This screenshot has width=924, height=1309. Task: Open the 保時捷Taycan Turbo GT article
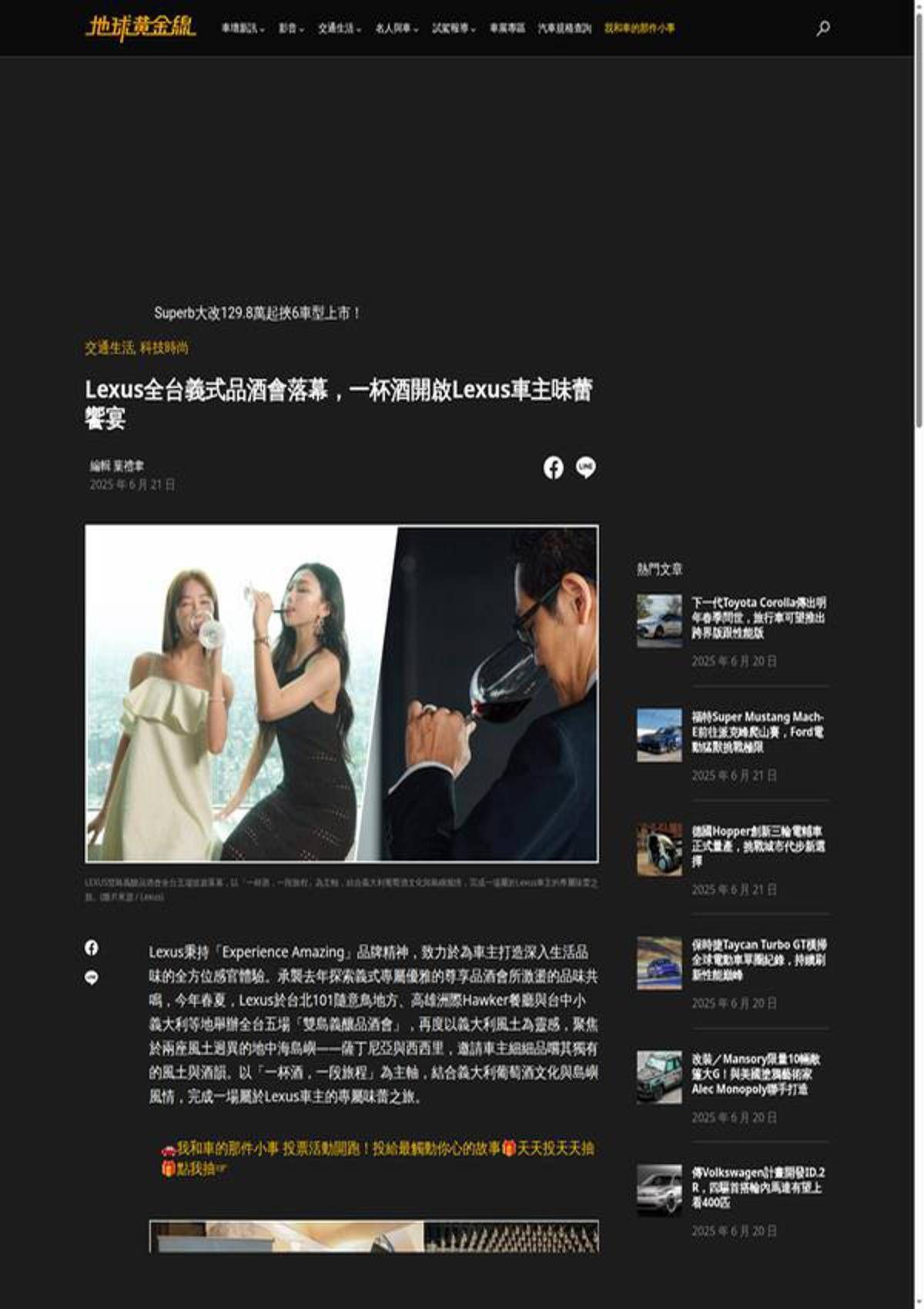pyautogui.click(x=758, y=959)
